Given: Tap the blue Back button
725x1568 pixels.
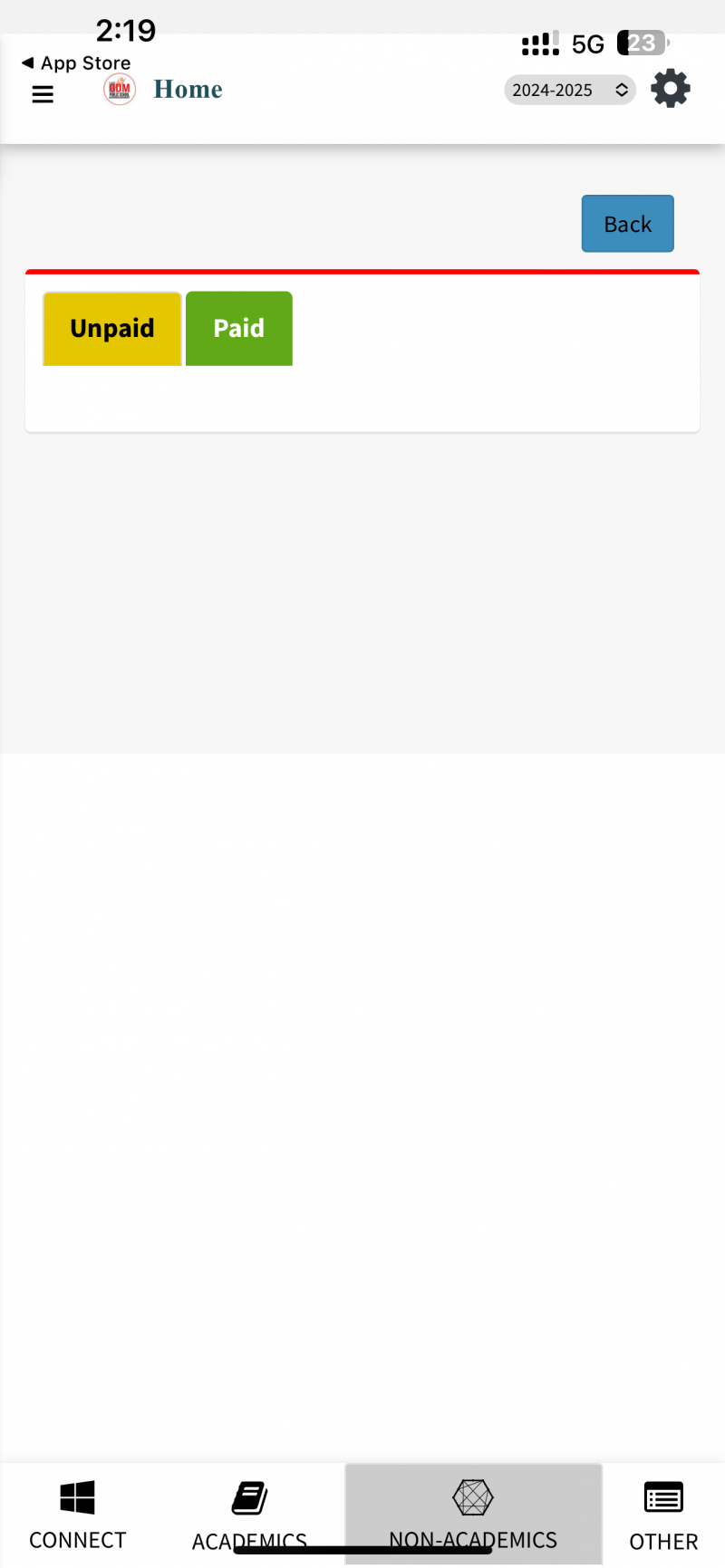Looking at the screenshot, I should (627, 224).
